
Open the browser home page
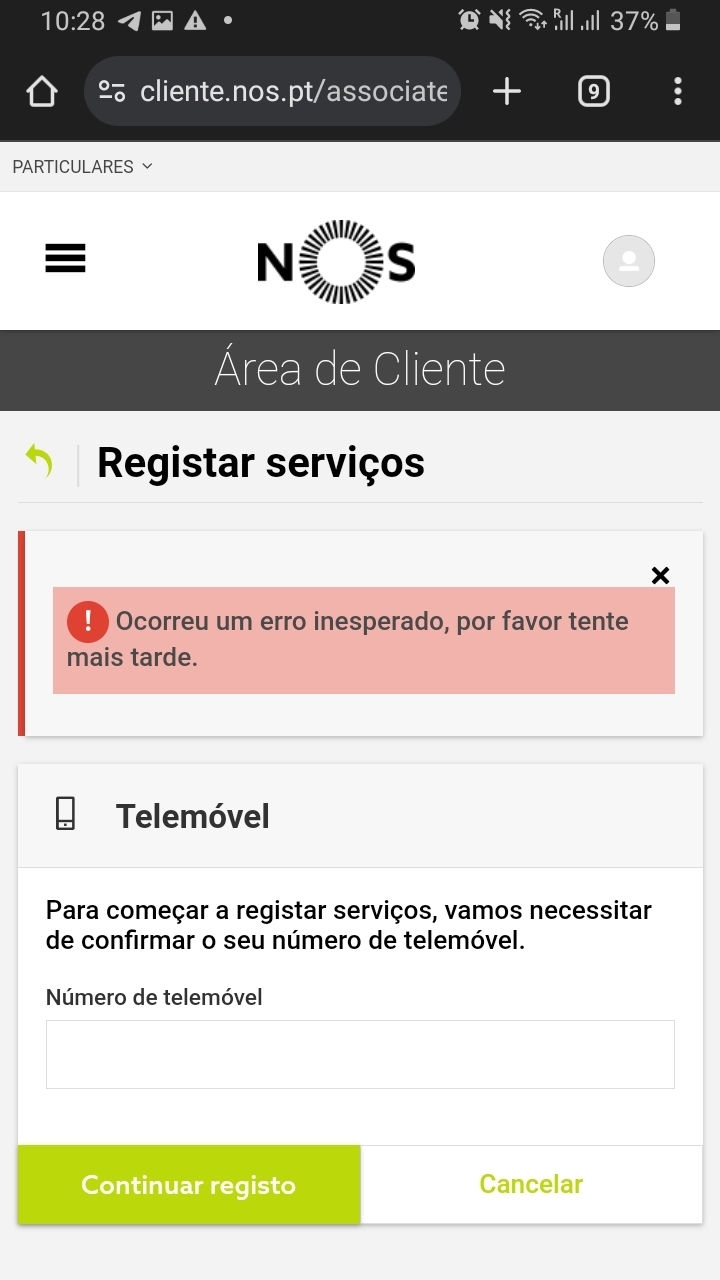coord(42,92)
